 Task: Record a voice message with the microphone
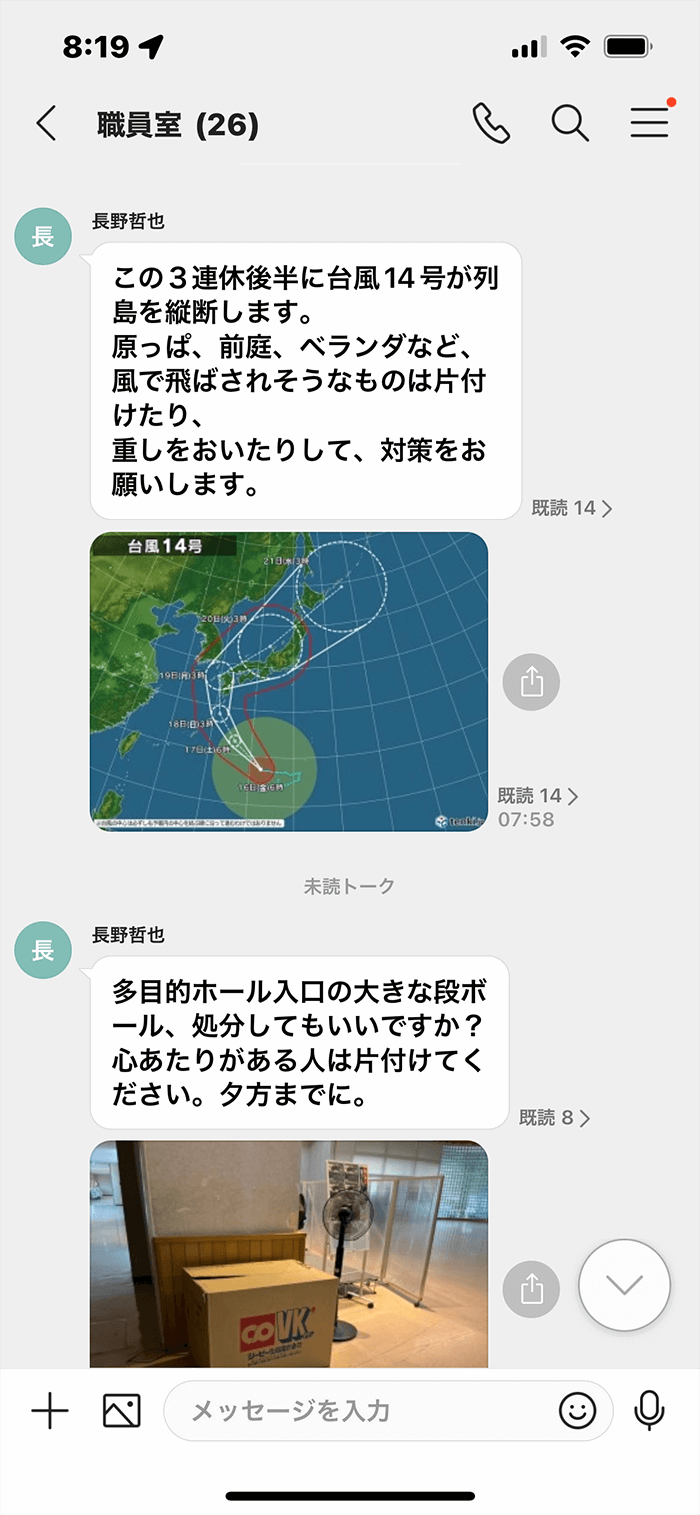[650, 1411]
